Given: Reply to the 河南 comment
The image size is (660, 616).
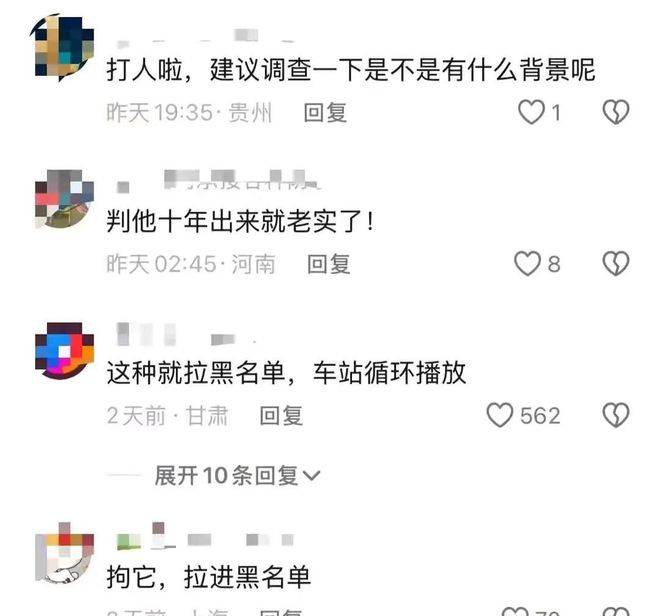Looking at the screenshot, I should pyautogui.click(x=329, y=264).
